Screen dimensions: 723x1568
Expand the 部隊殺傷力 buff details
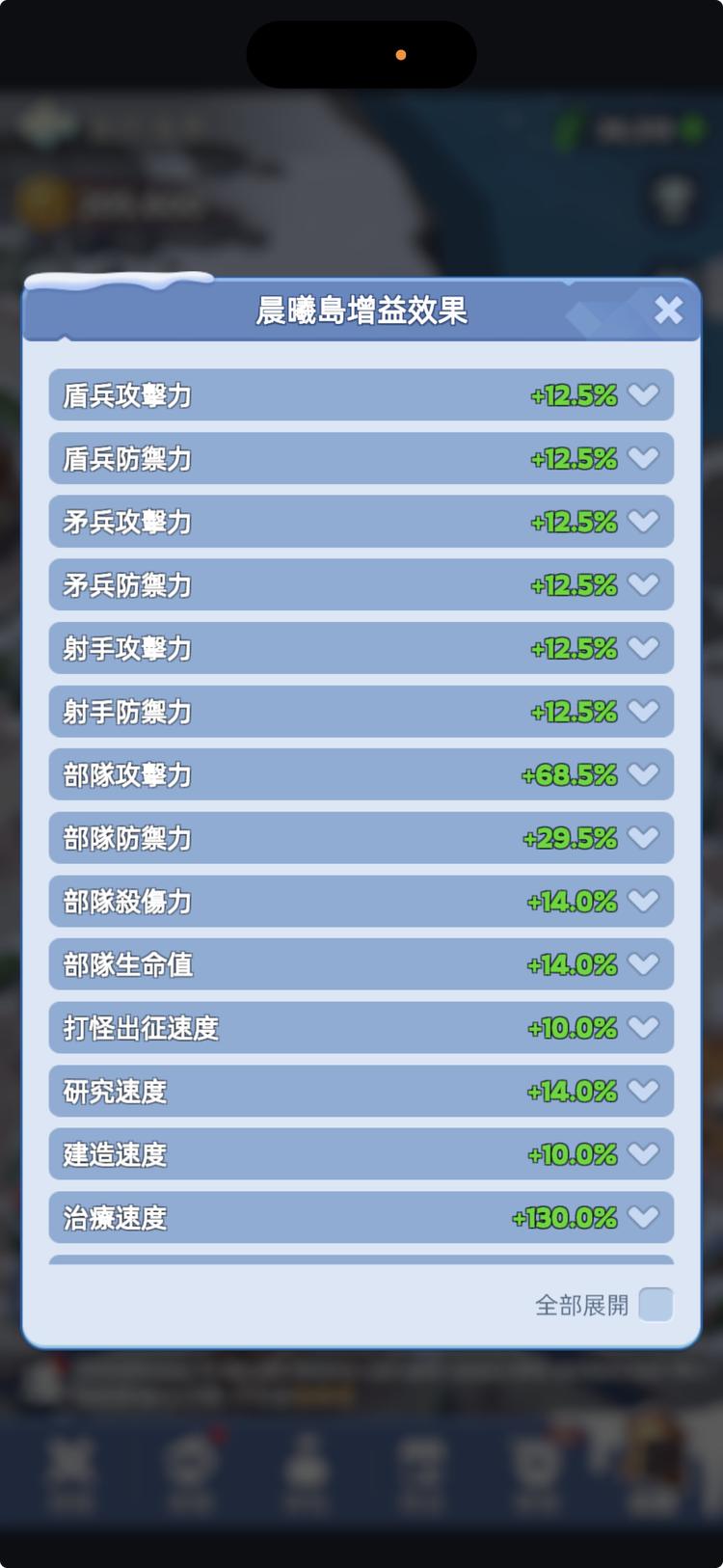pos(644,901)
